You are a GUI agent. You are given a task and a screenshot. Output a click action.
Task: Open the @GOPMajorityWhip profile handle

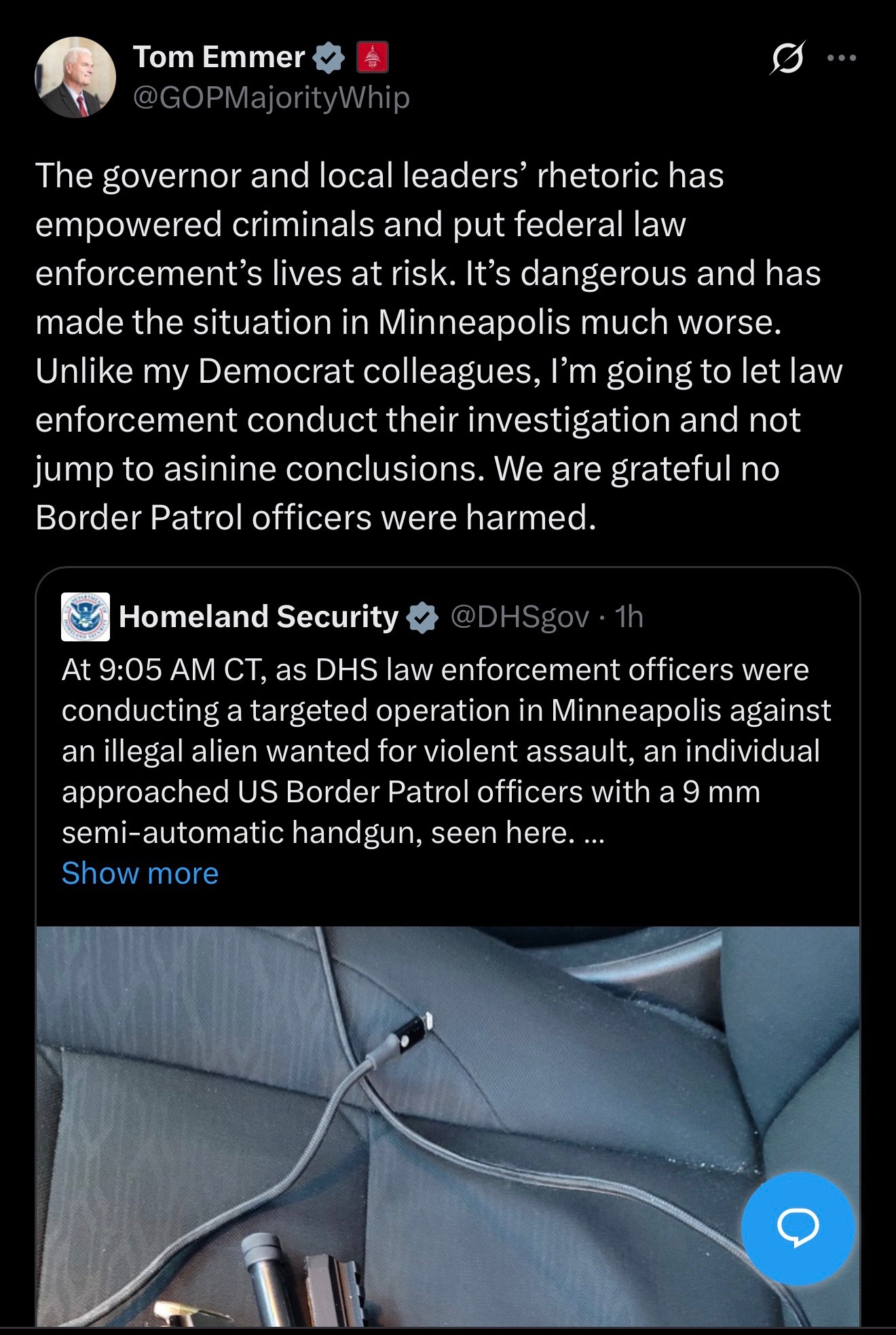(x=272, y=98)
